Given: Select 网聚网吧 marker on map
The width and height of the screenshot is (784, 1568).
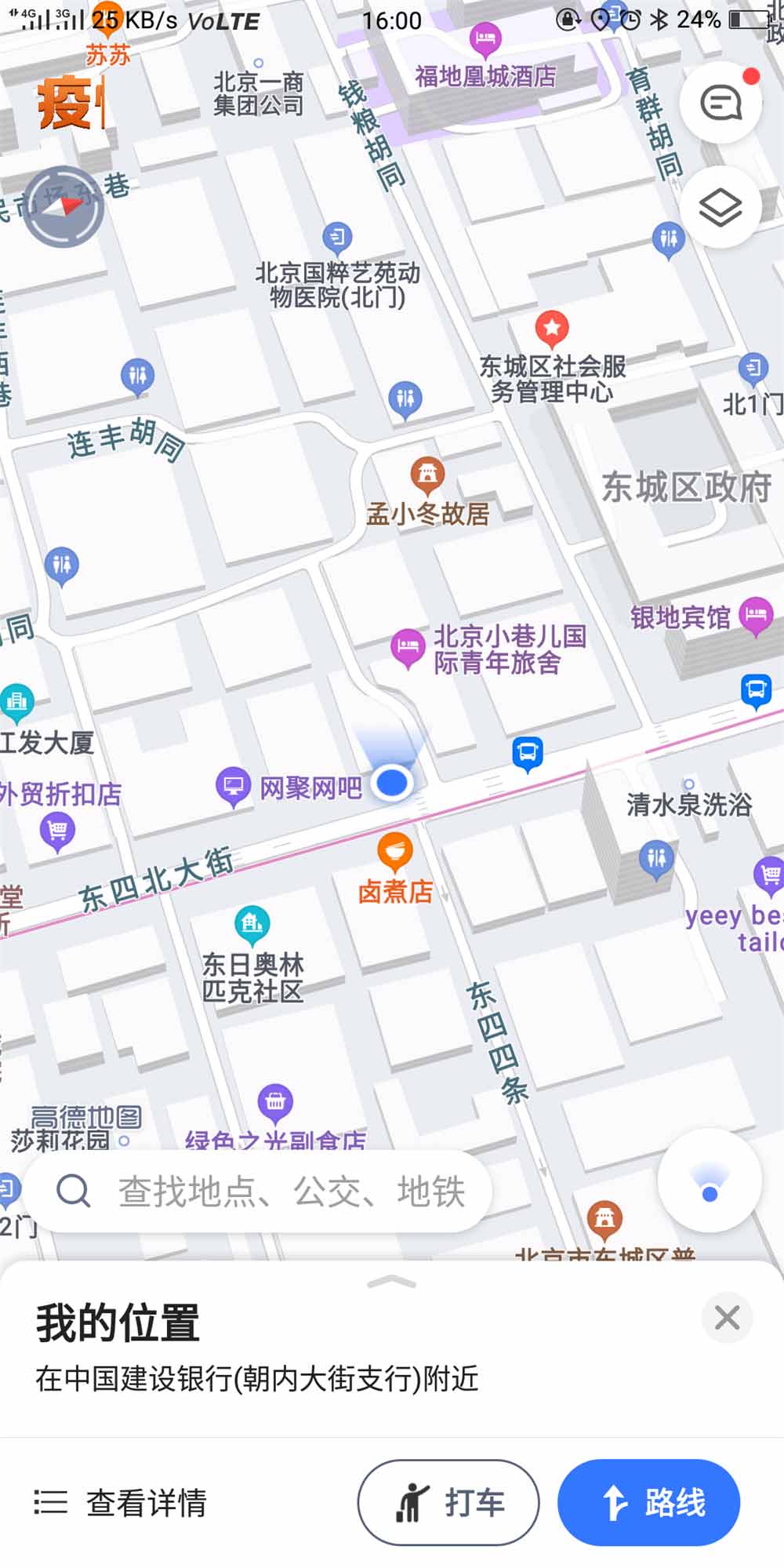Looking at the screenshot, I should 233,785.
